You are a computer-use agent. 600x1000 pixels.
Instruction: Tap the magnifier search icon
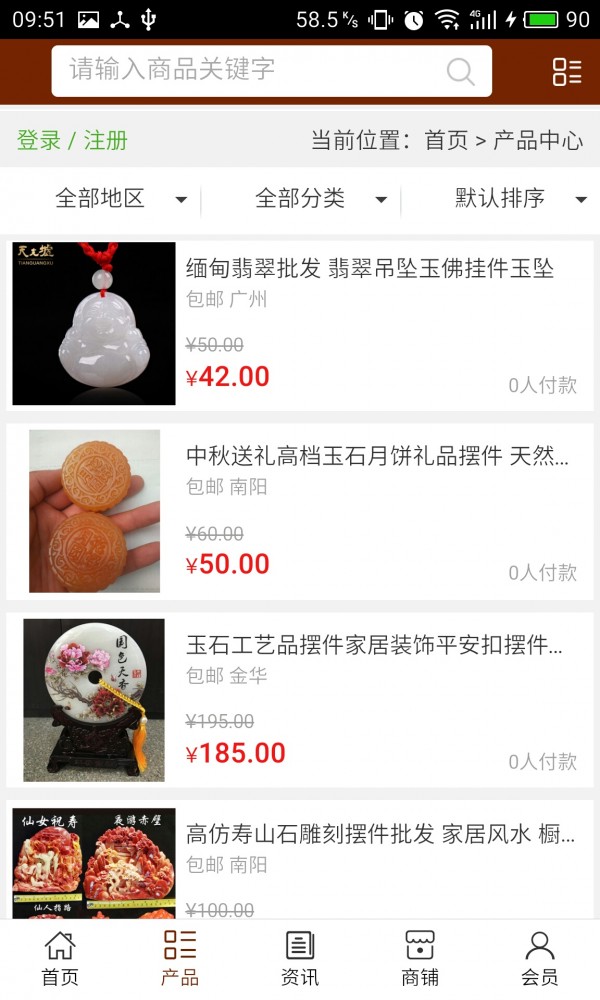pyautogui.click(x=460, y=71)
